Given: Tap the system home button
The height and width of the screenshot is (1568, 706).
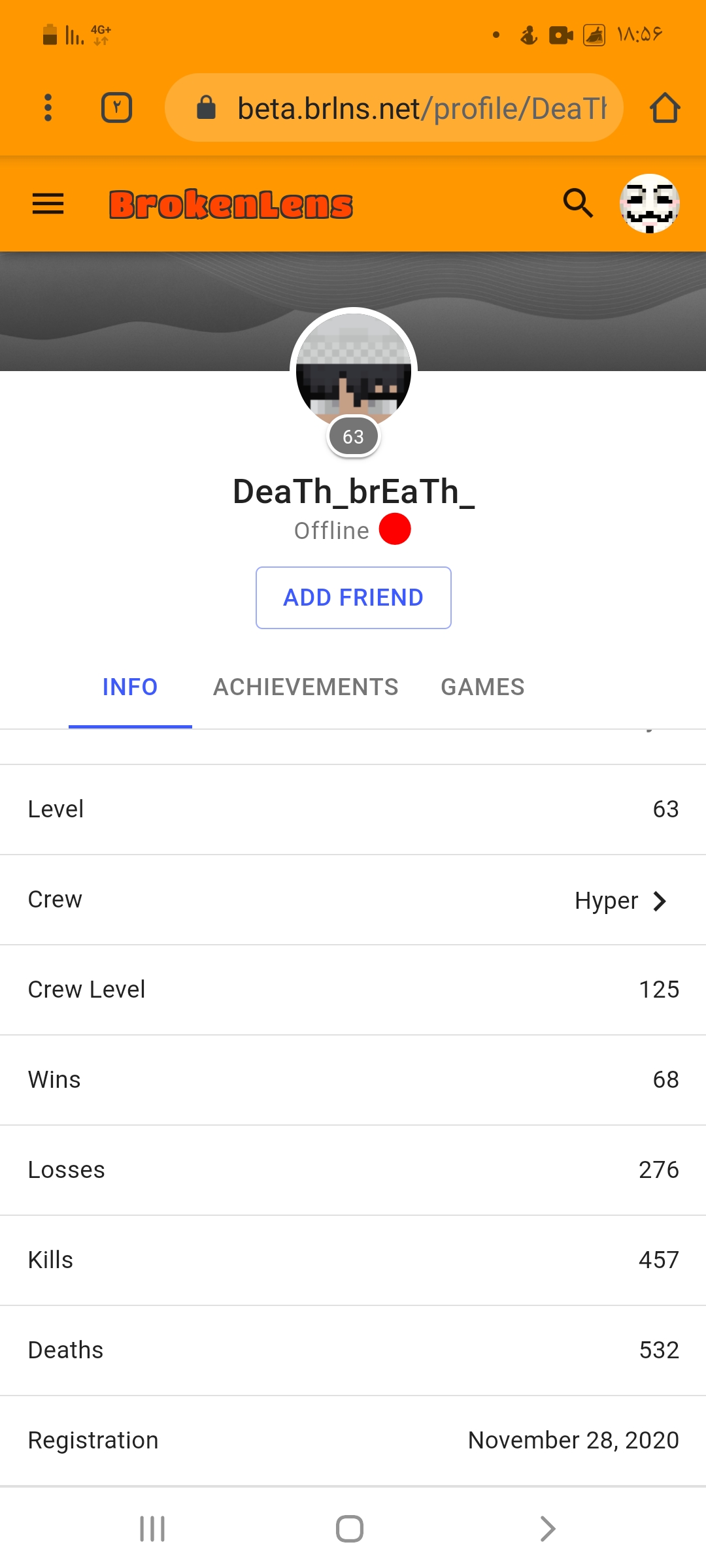Looking at the screenshot, I should (x=350, y=1529).
